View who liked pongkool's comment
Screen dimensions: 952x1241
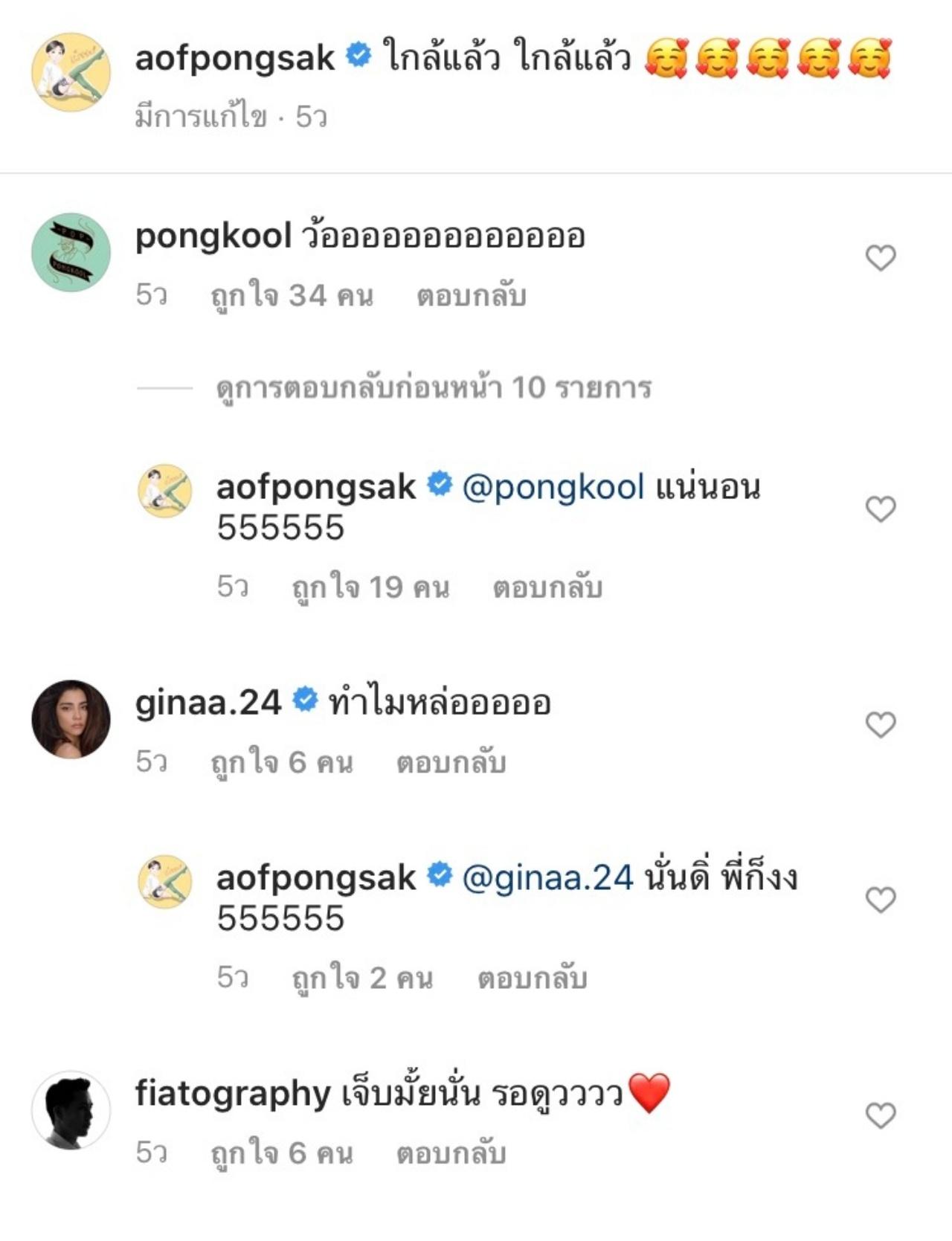click(x=292, y=296)
